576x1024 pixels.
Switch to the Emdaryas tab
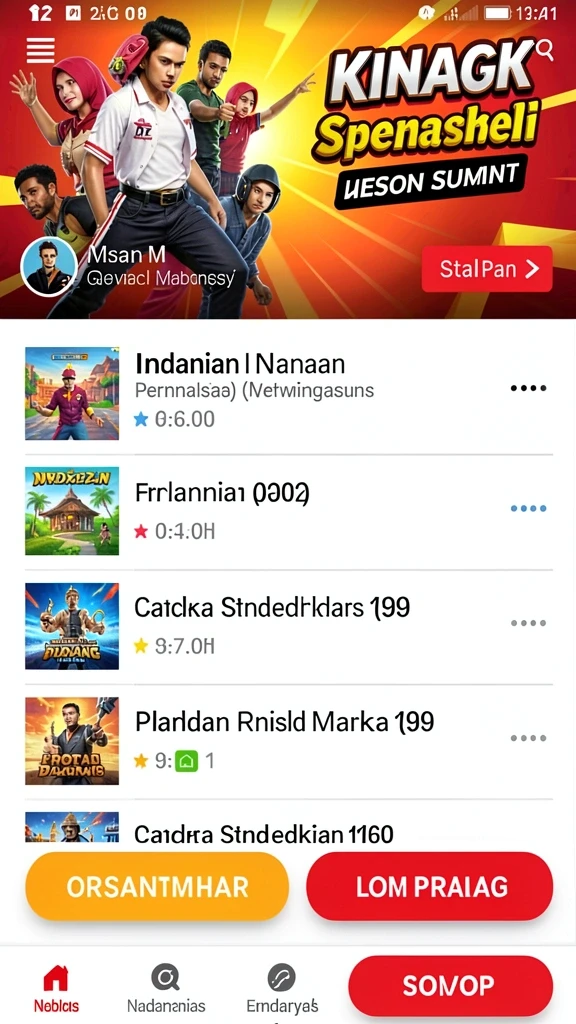point(282,988)
